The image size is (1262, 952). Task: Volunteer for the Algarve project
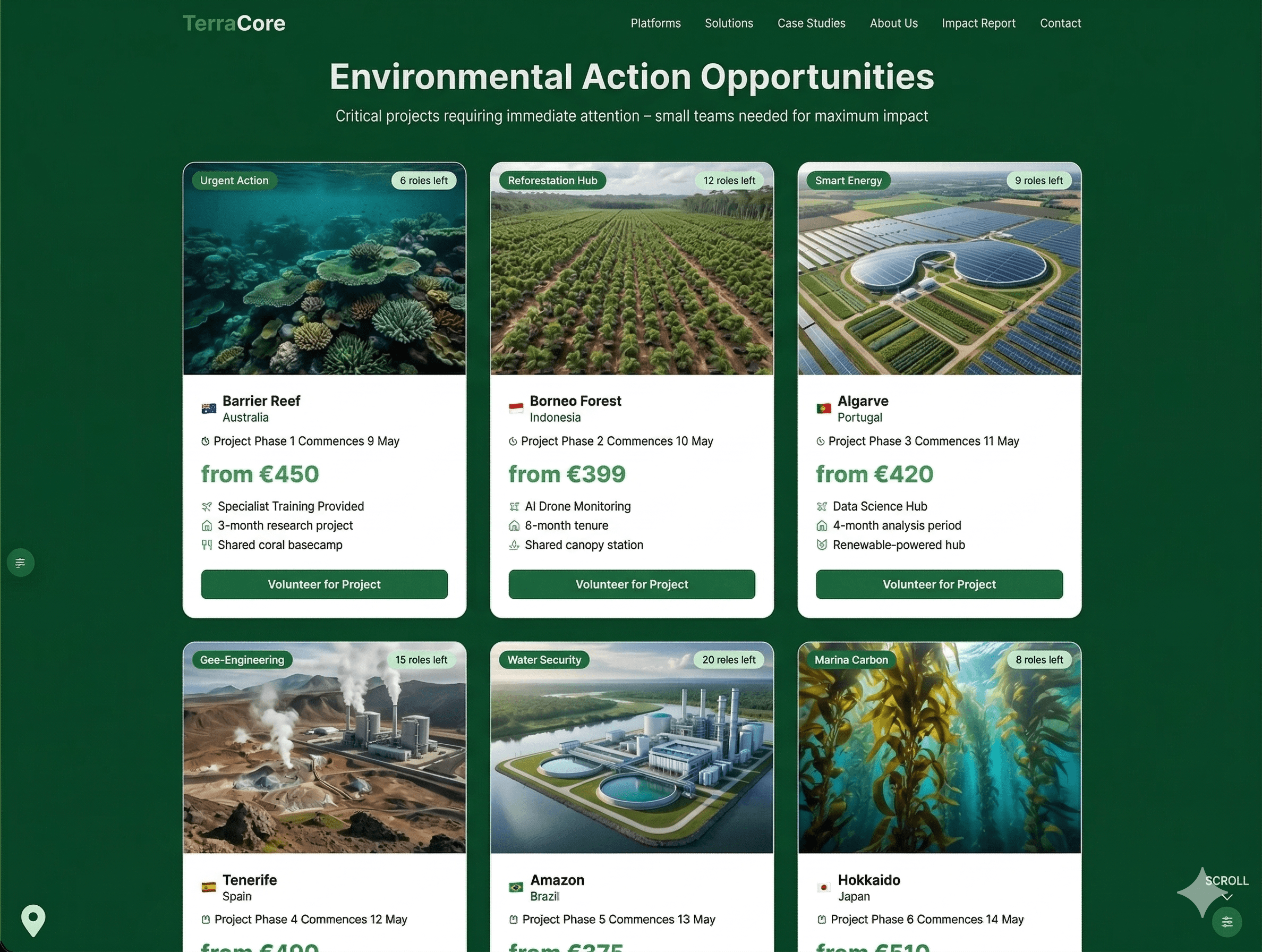click(x=939, y=584)
